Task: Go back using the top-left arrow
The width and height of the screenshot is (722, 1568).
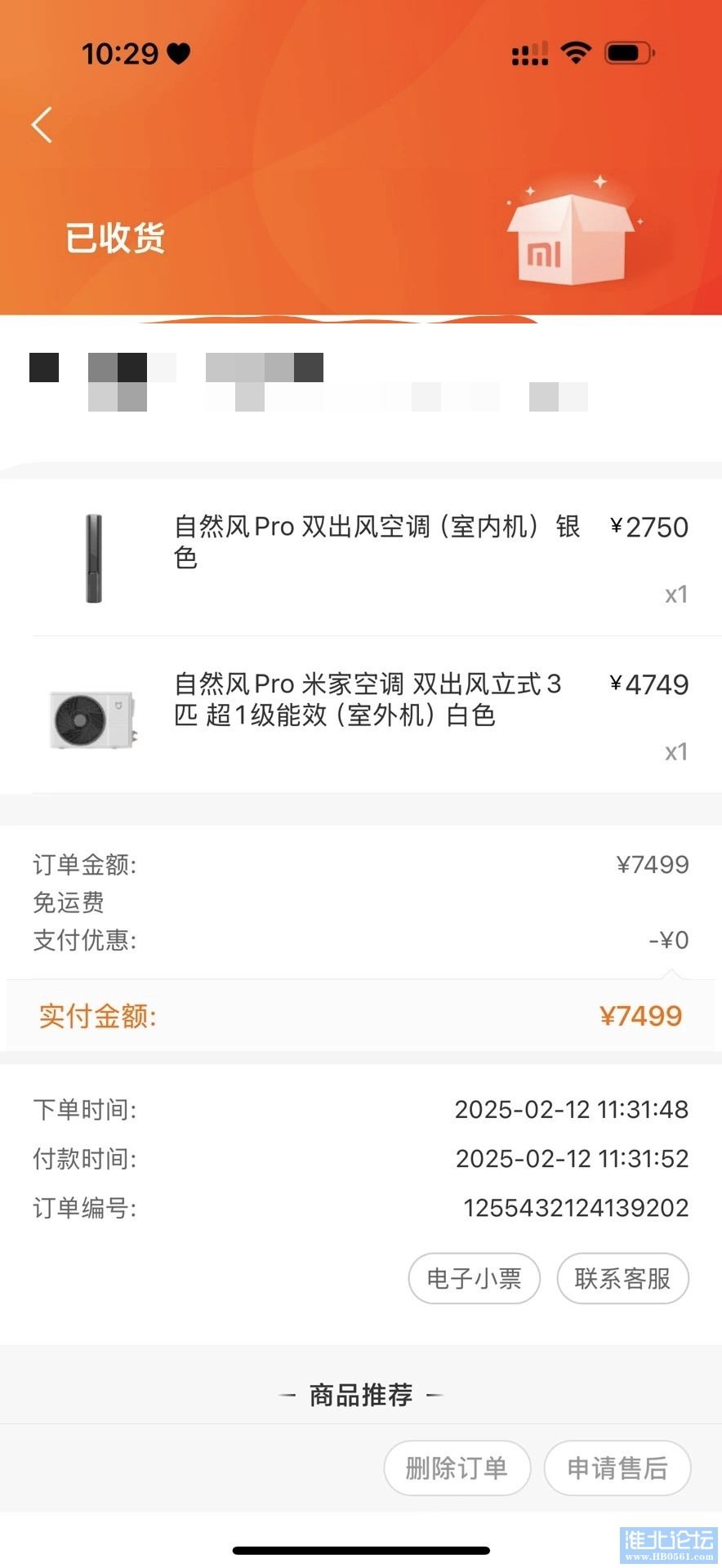Action: pos(42,125)
